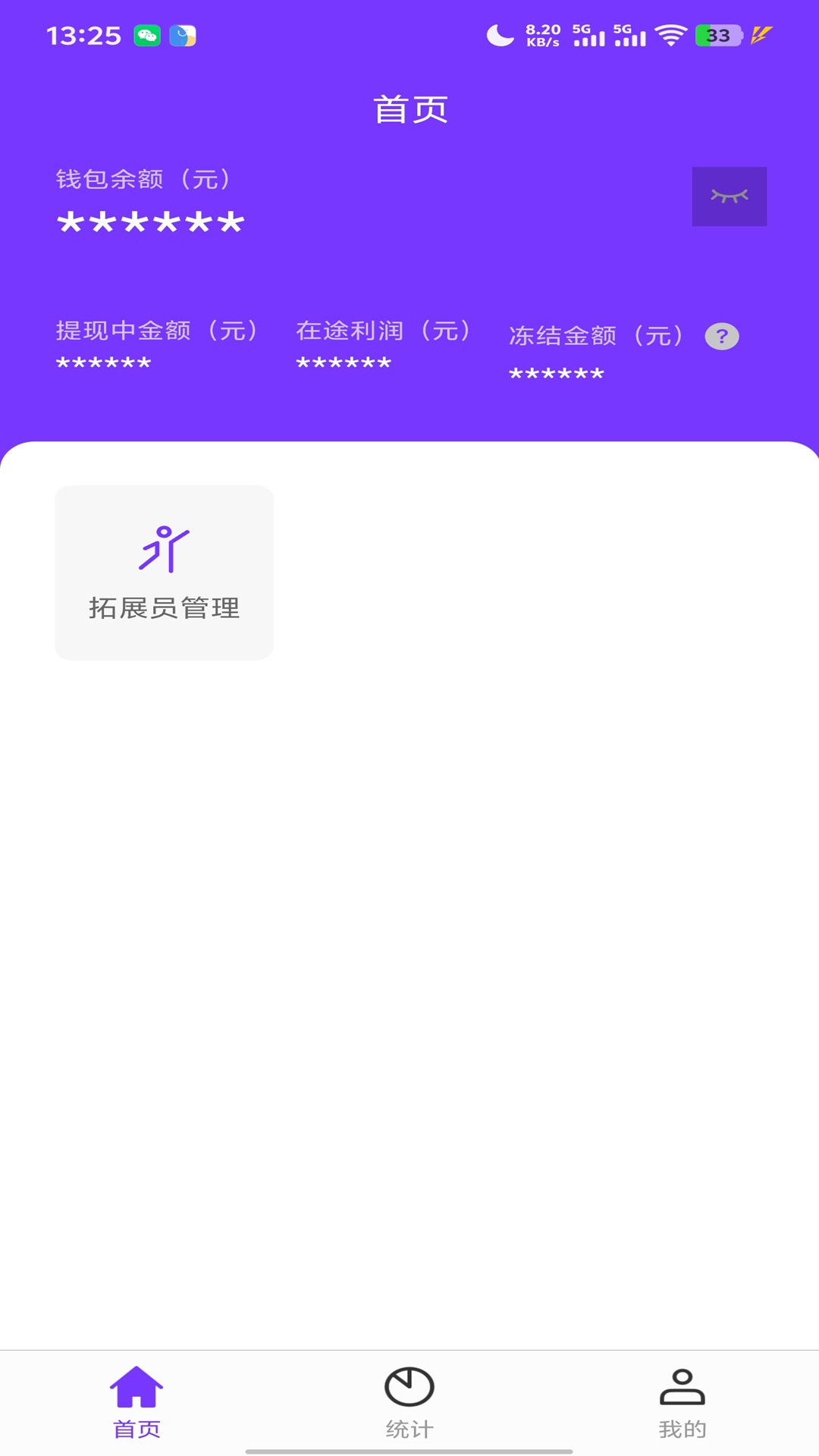Screen dimensions: 819x1456
Task: Open the frozen amount help icon
Action: 721,336
